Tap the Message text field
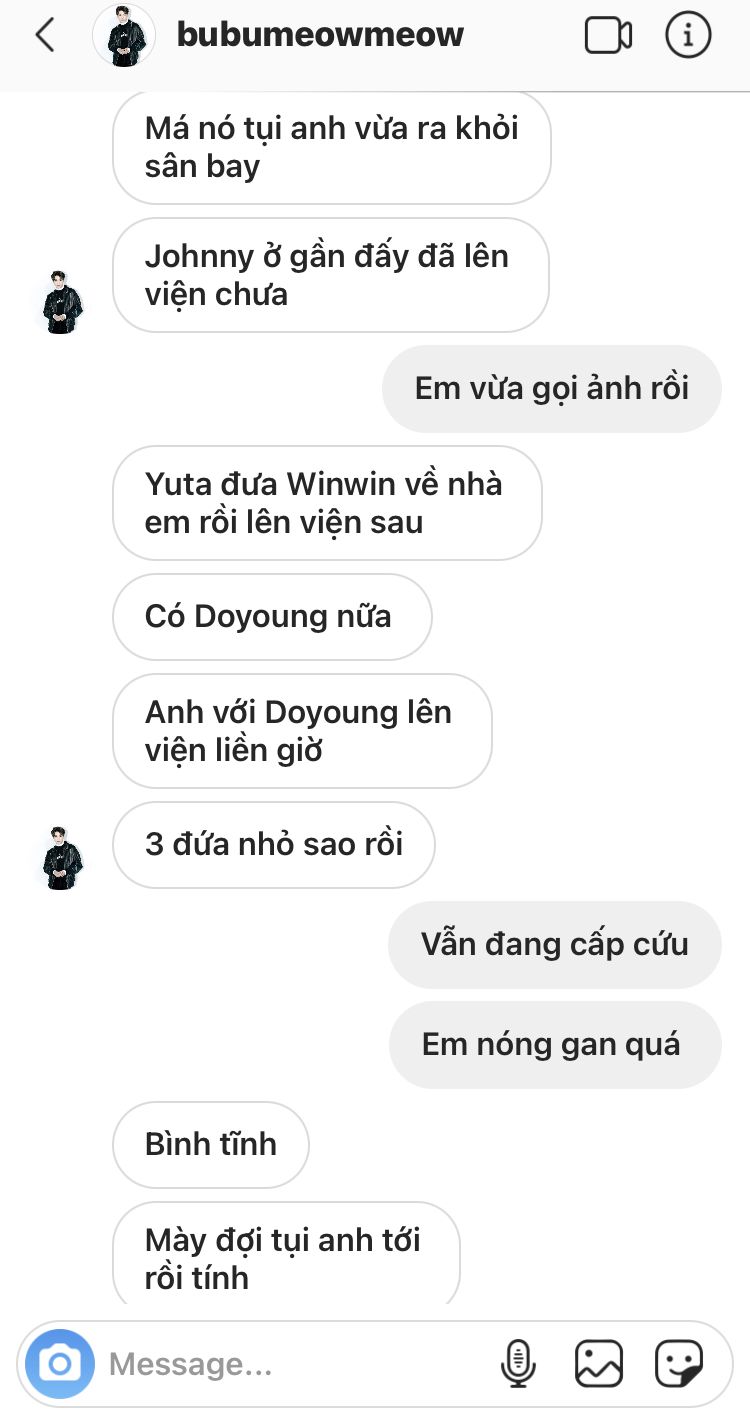750x1426 pixels. (290, 1364)
